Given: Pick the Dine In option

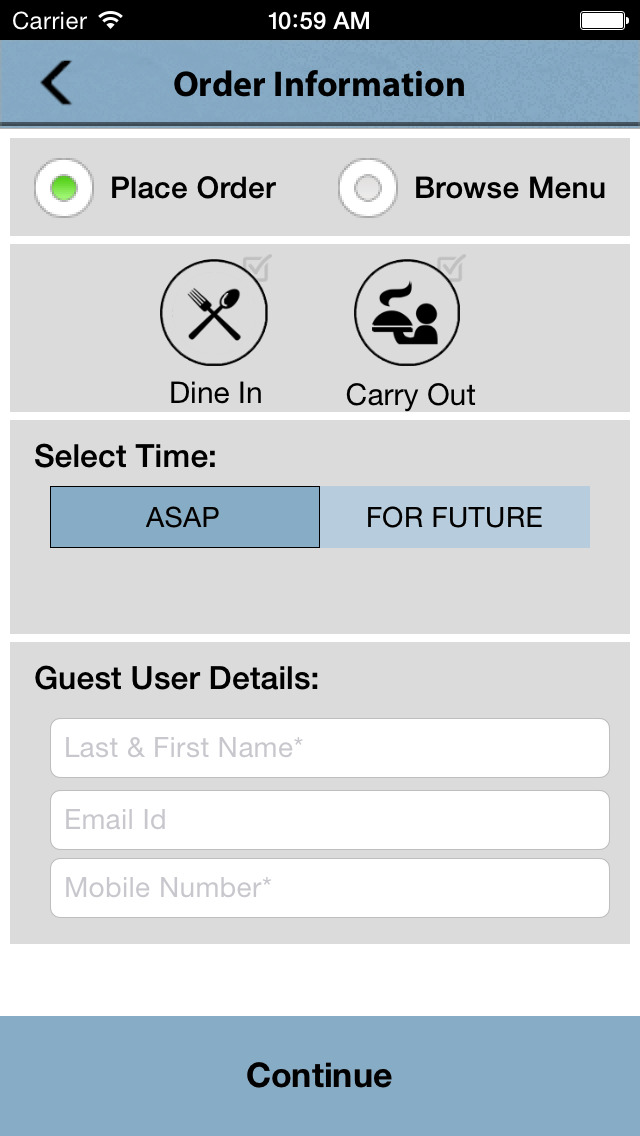Looking at the screenshot, I should point(214,313).
